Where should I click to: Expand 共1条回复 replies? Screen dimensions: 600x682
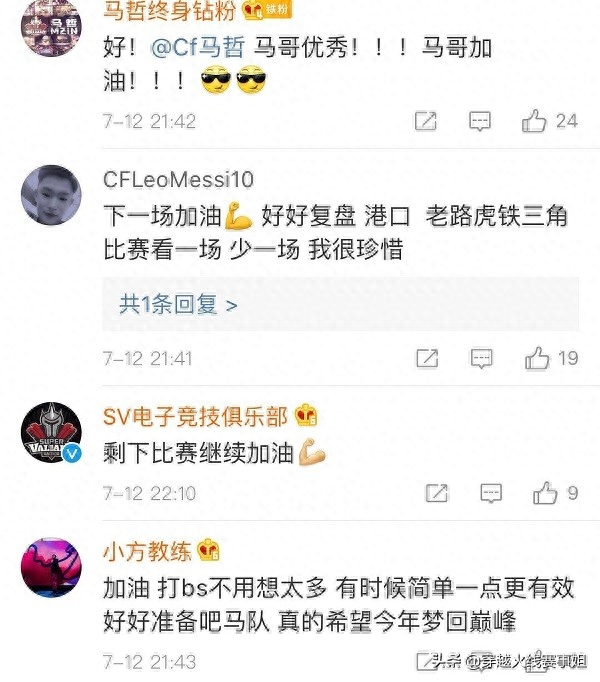[179, 305]
